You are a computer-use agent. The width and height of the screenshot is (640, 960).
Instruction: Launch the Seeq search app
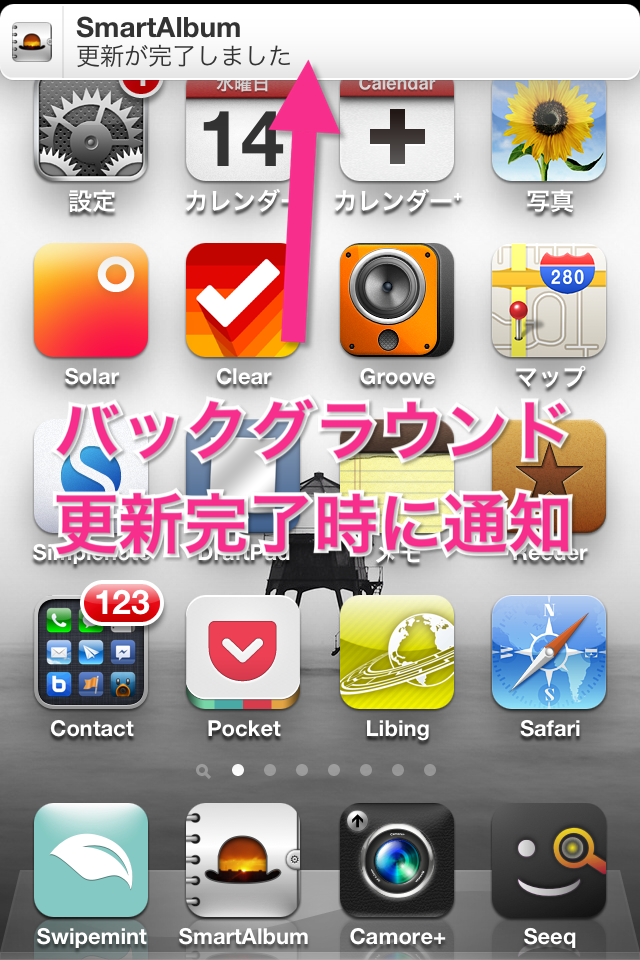coord(548,860)
